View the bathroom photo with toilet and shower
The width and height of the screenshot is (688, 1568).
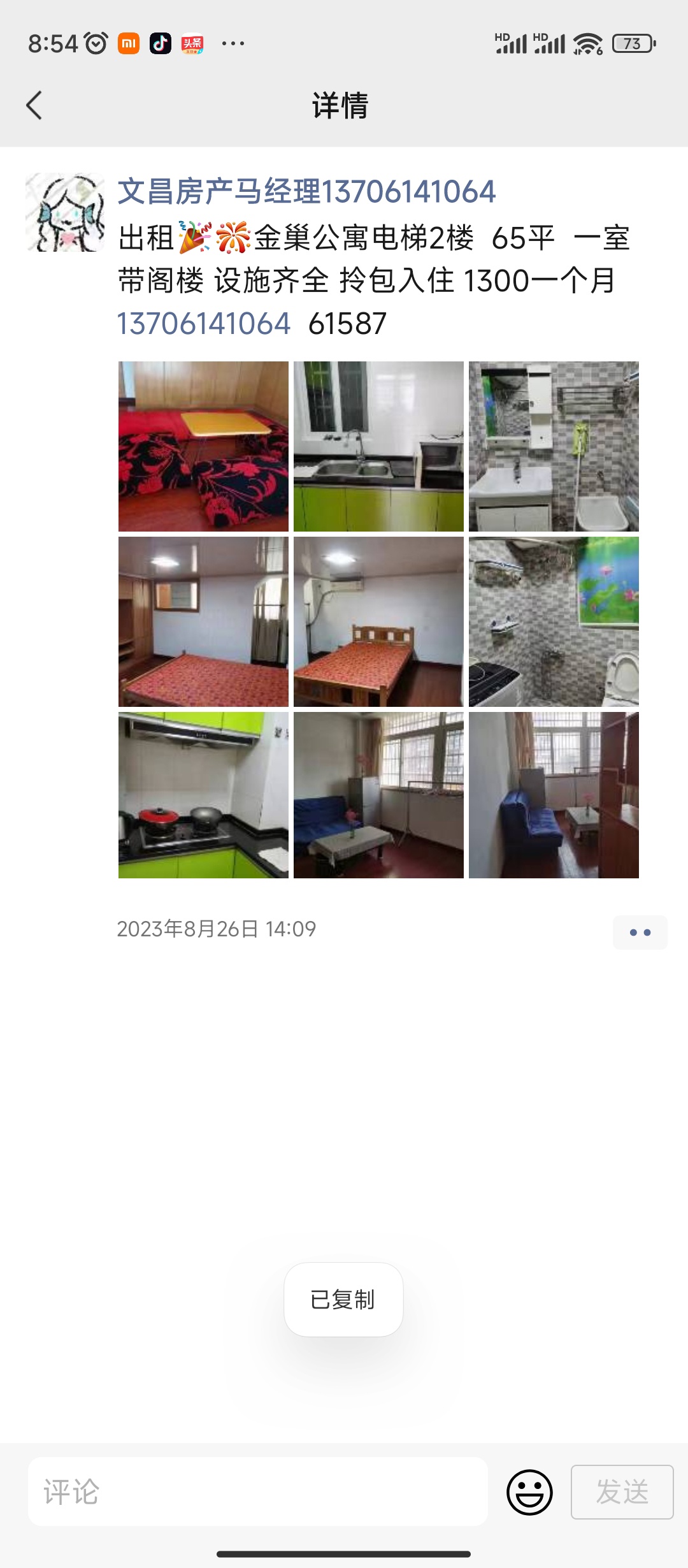(x=554, y=621)
